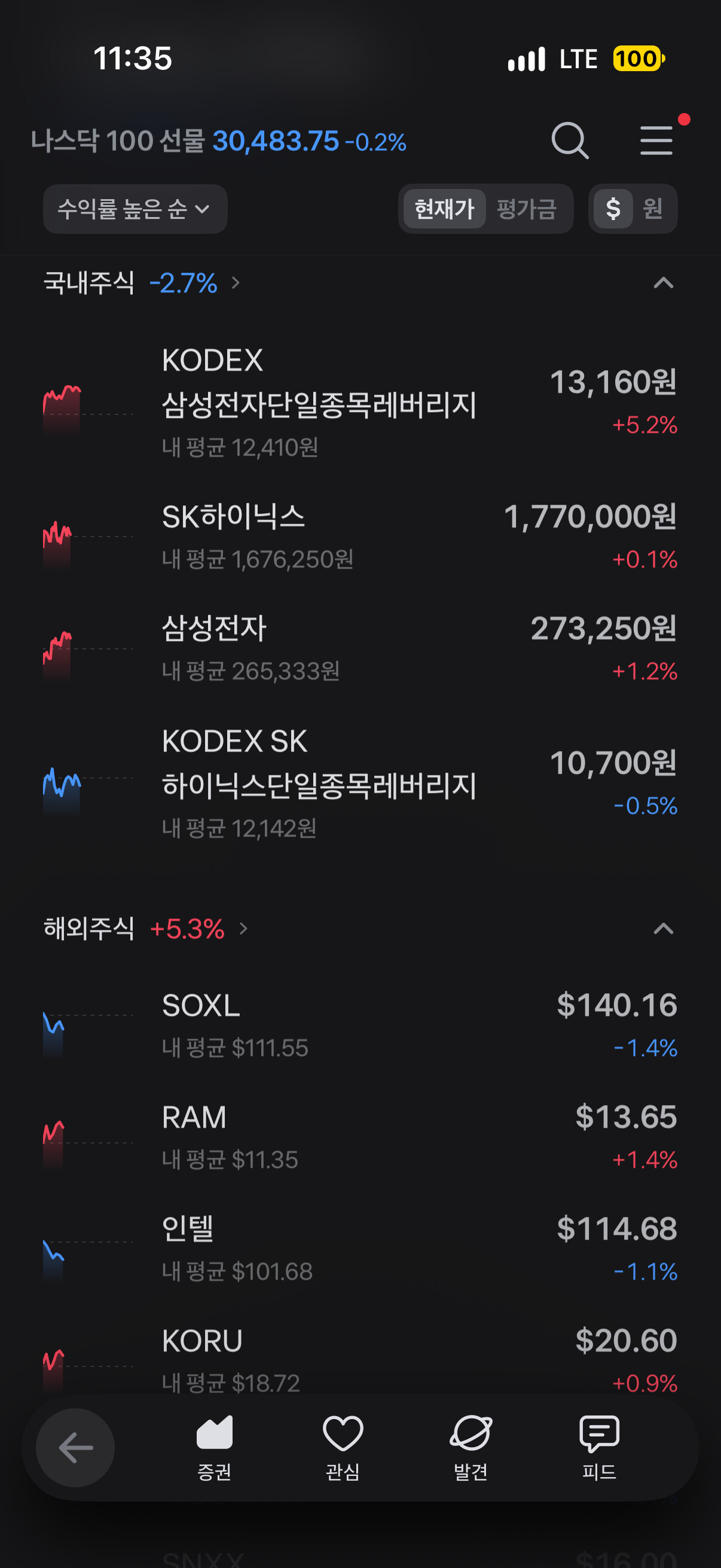
Task: Open 국내주식 details via its chevron
Action: [236, 283]
